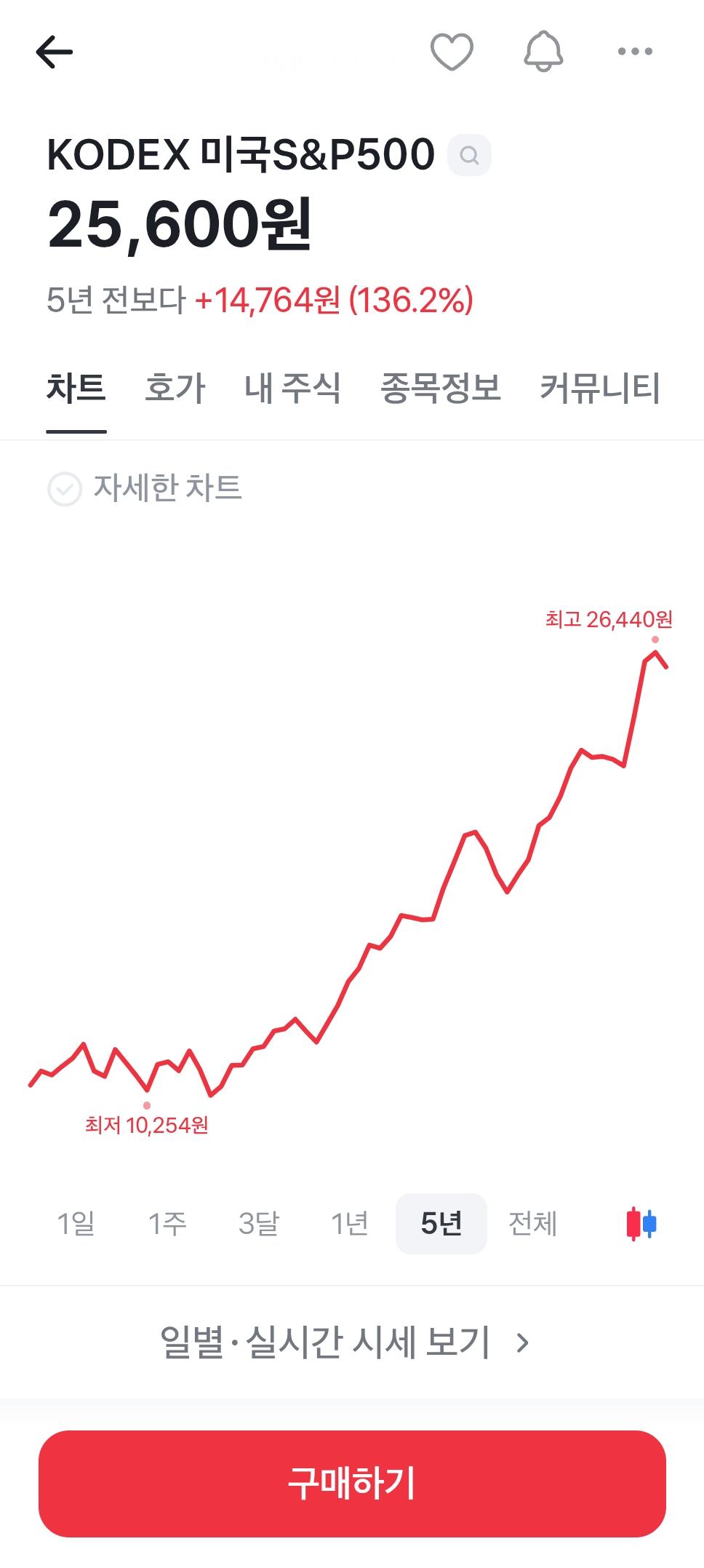This screenshot has height=1568, width=704.
Task: Show the 1년 chart period
Action: point(350,1223)
